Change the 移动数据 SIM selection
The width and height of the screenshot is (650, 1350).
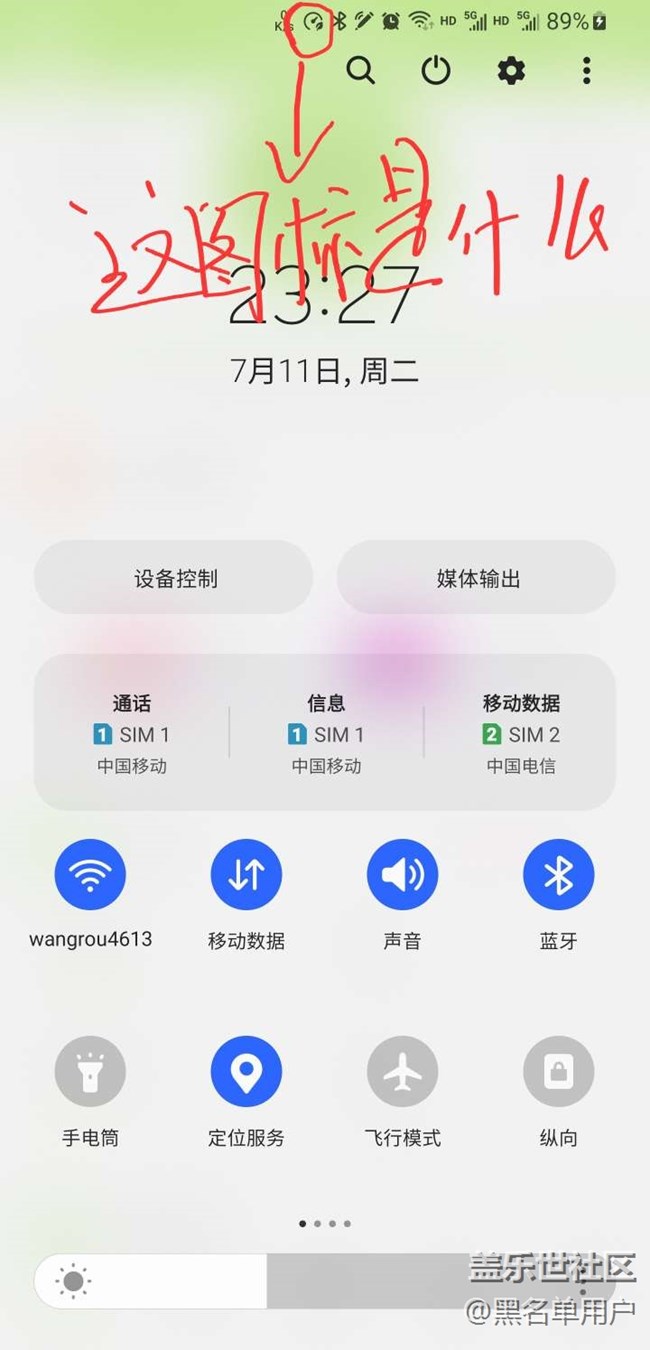[521, 734]
